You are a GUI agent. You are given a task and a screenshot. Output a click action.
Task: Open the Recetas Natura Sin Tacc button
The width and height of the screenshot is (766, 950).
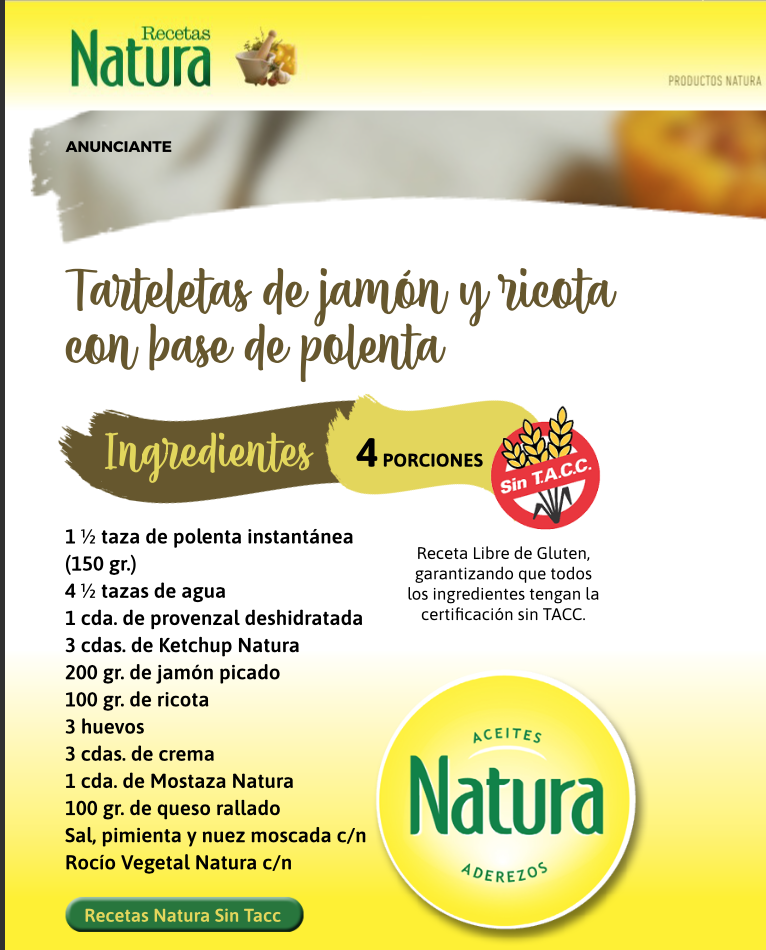click(x=184, y=914)
